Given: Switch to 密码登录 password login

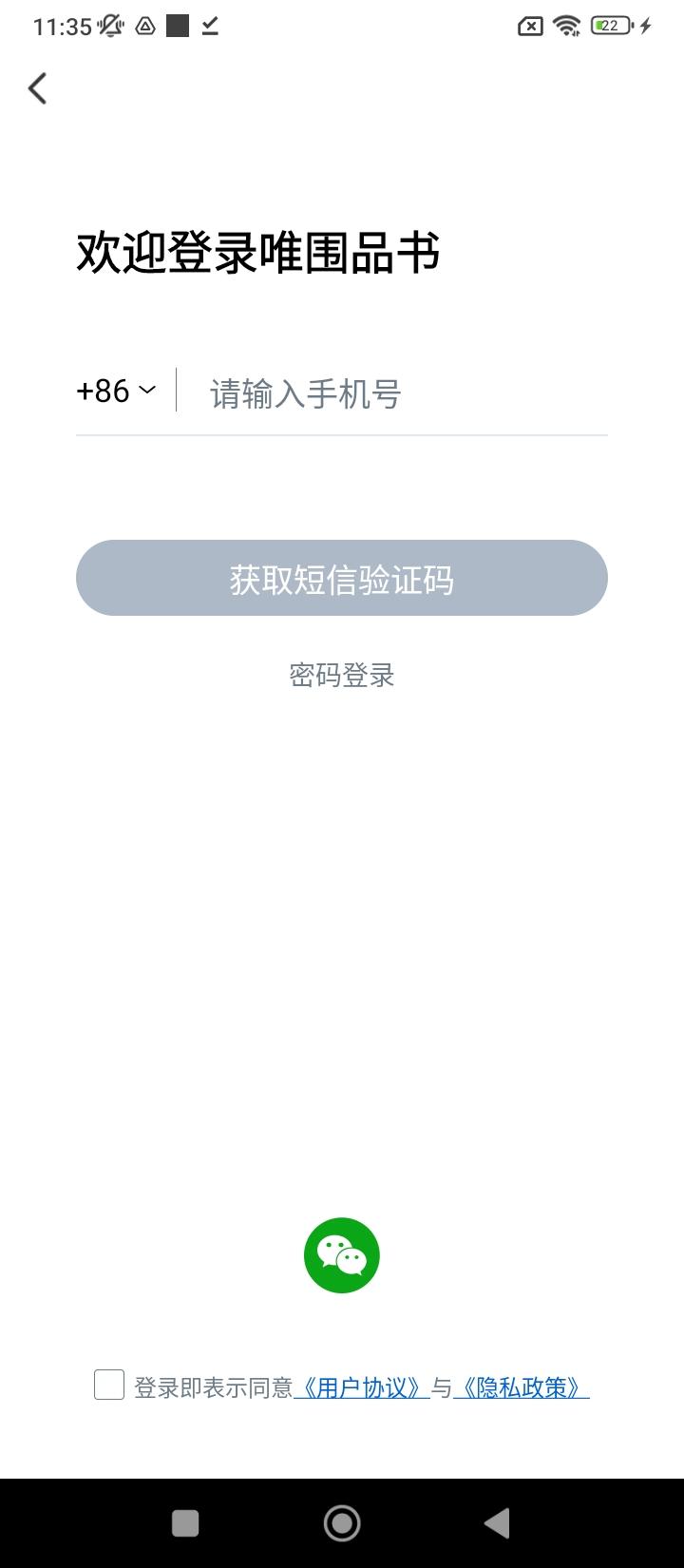Looking at the screenshot, I should pos(342,676).
